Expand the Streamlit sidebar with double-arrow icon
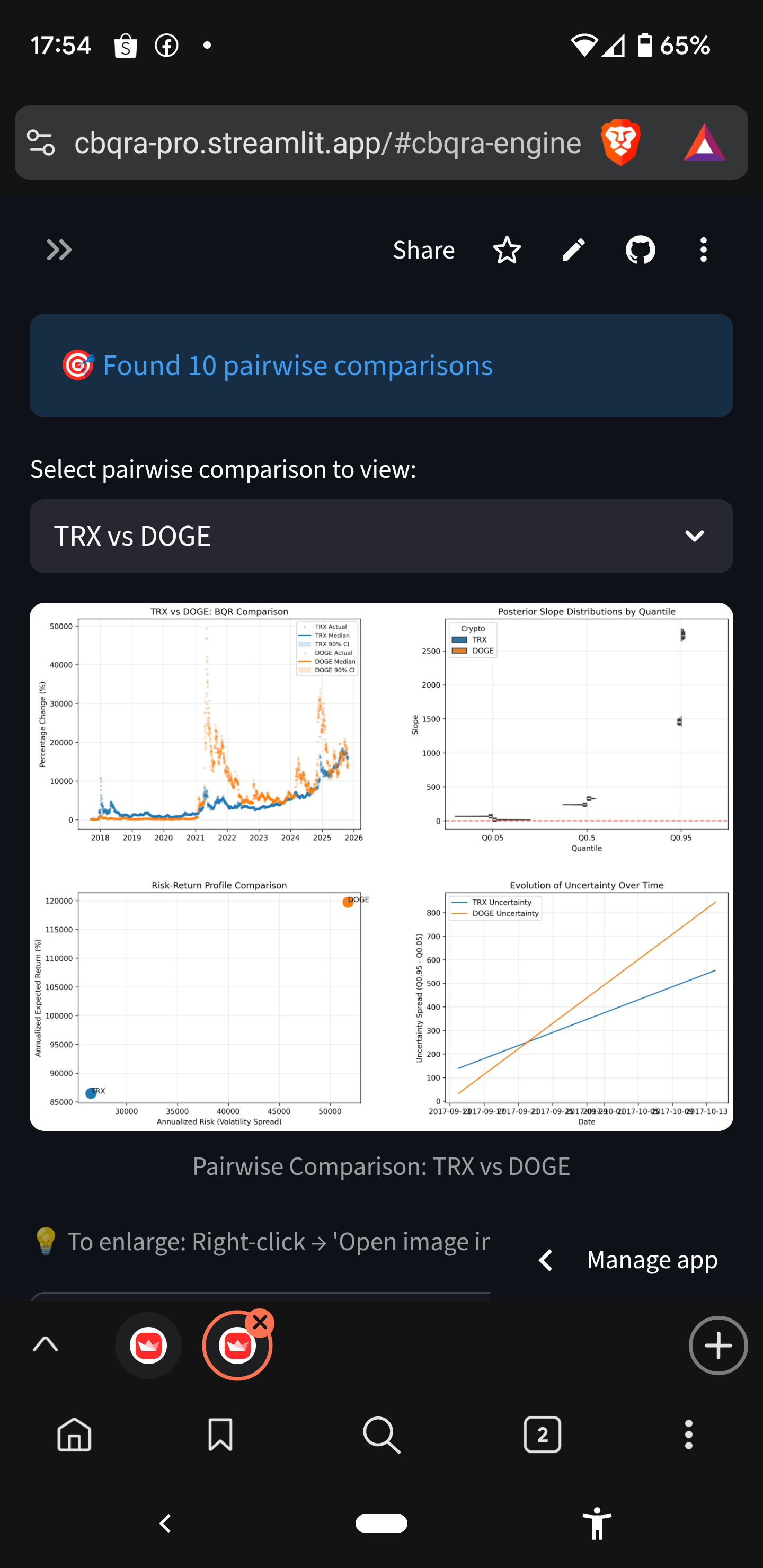Screen dimensions: 763x1568 point(59,250)
